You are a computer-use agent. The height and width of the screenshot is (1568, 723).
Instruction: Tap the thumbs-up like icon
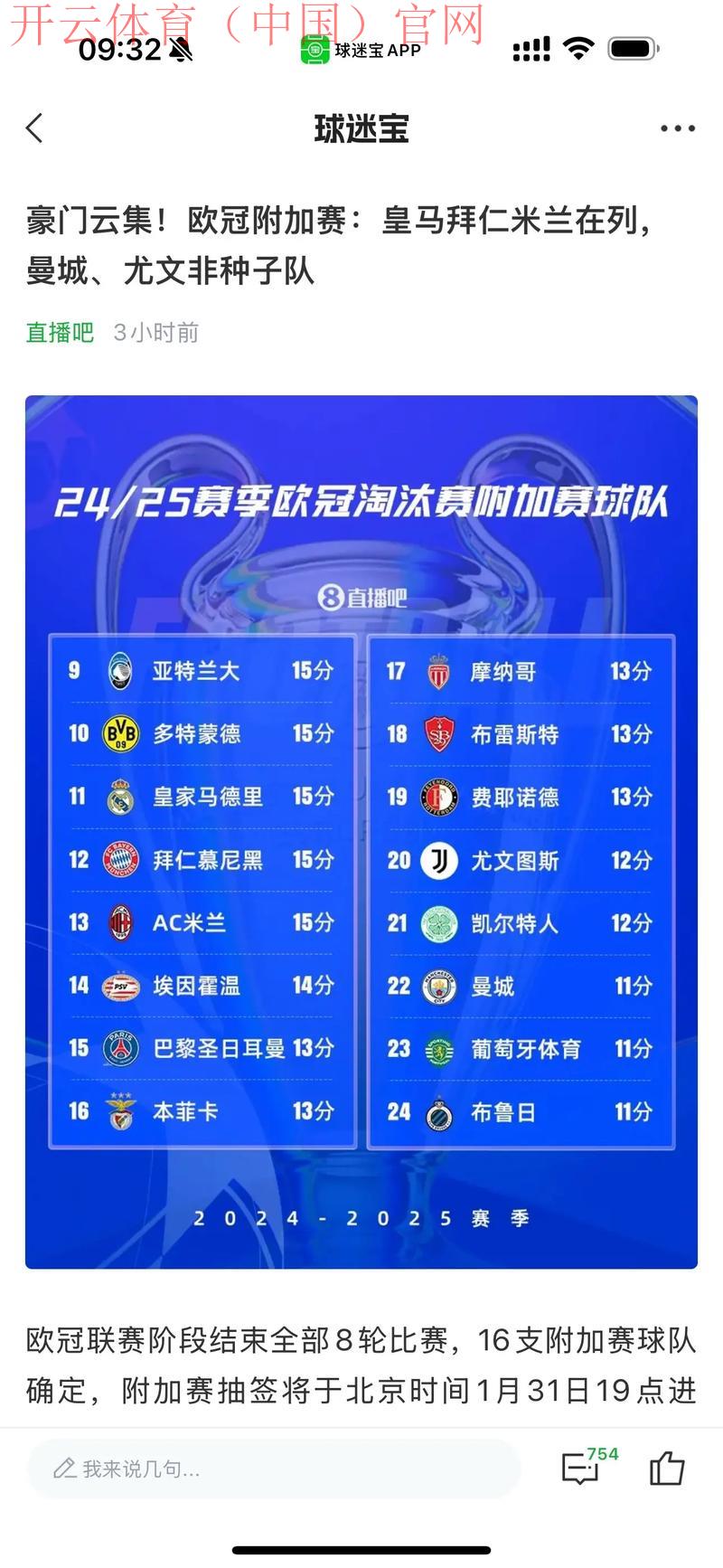click(667, 1469)
